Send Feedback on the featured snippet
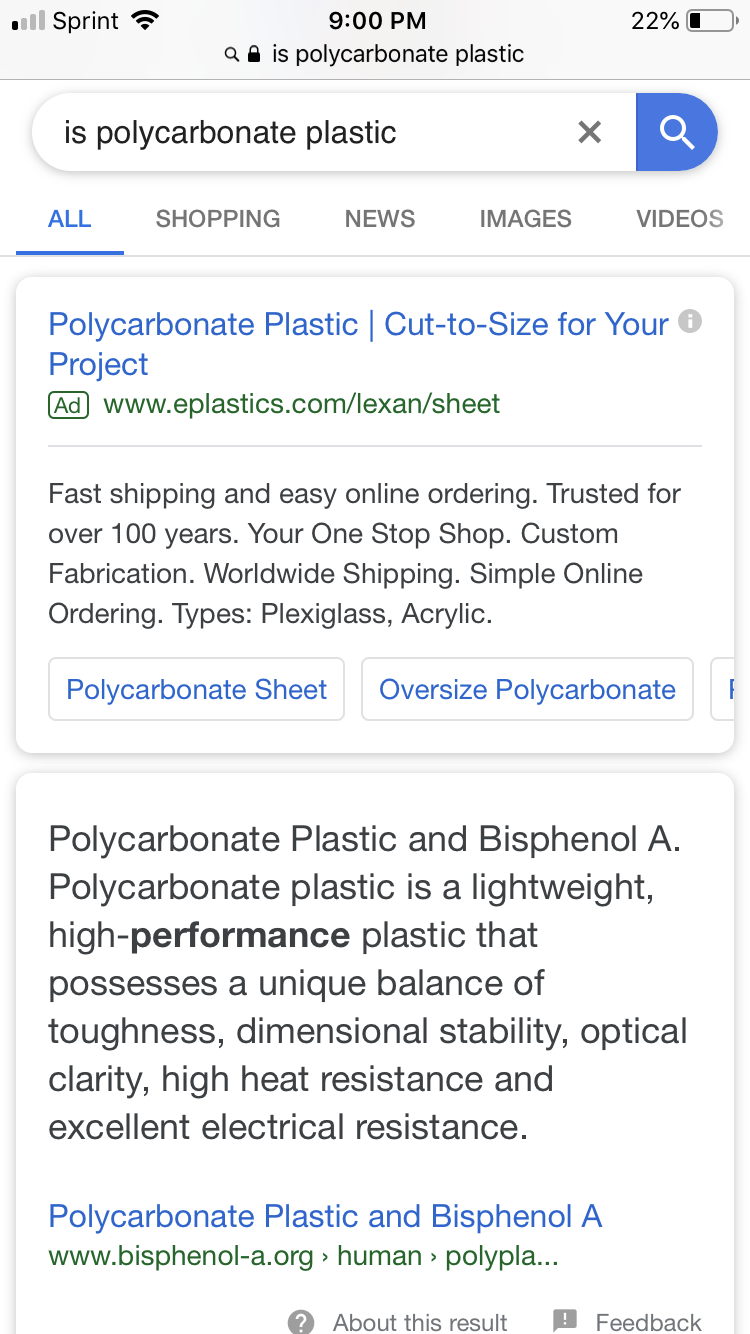Image resolution: width=750 pixels, height=1334 pixels. pos(627,1322)
